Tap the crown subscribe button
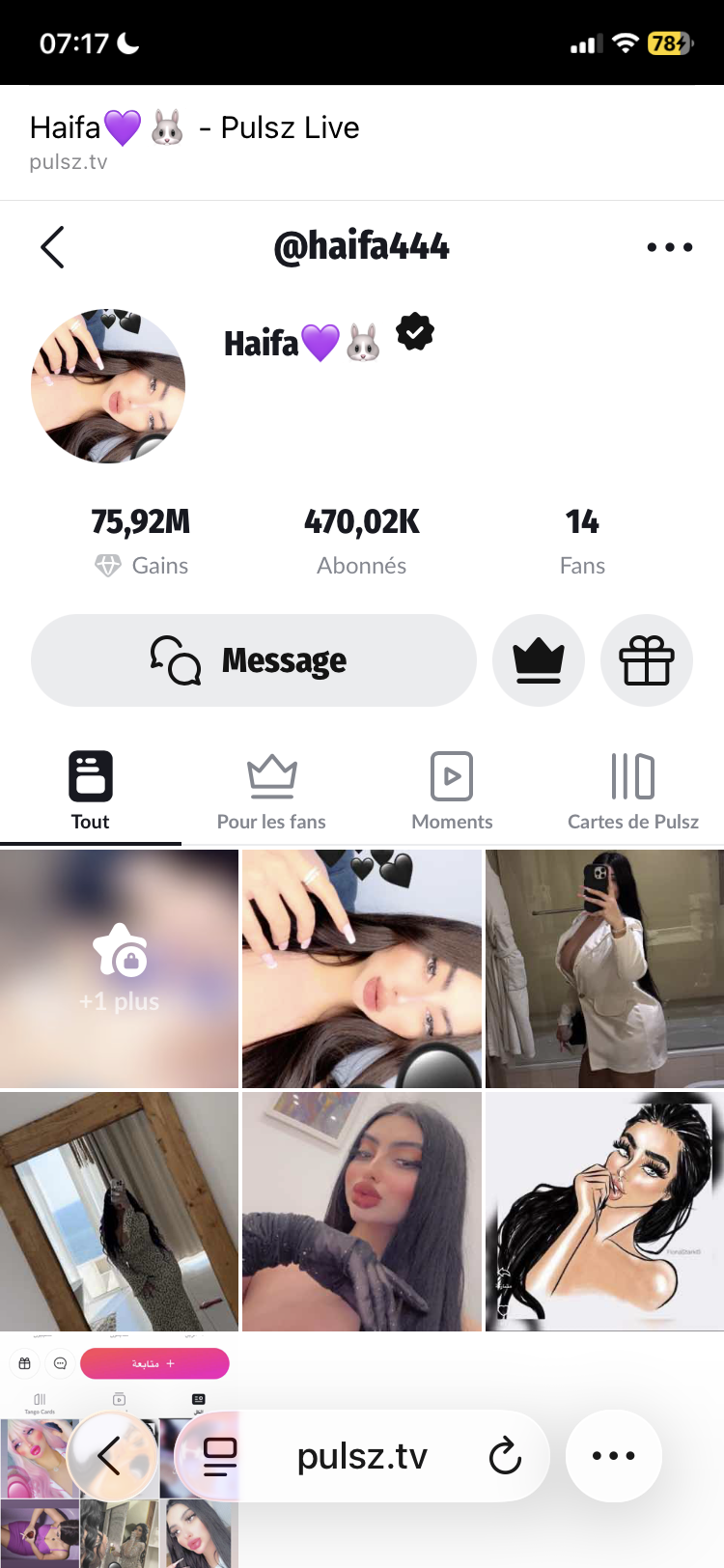The height and width of the screenshot is (1568, 724). pyautogui.click(x=539, y=660)
